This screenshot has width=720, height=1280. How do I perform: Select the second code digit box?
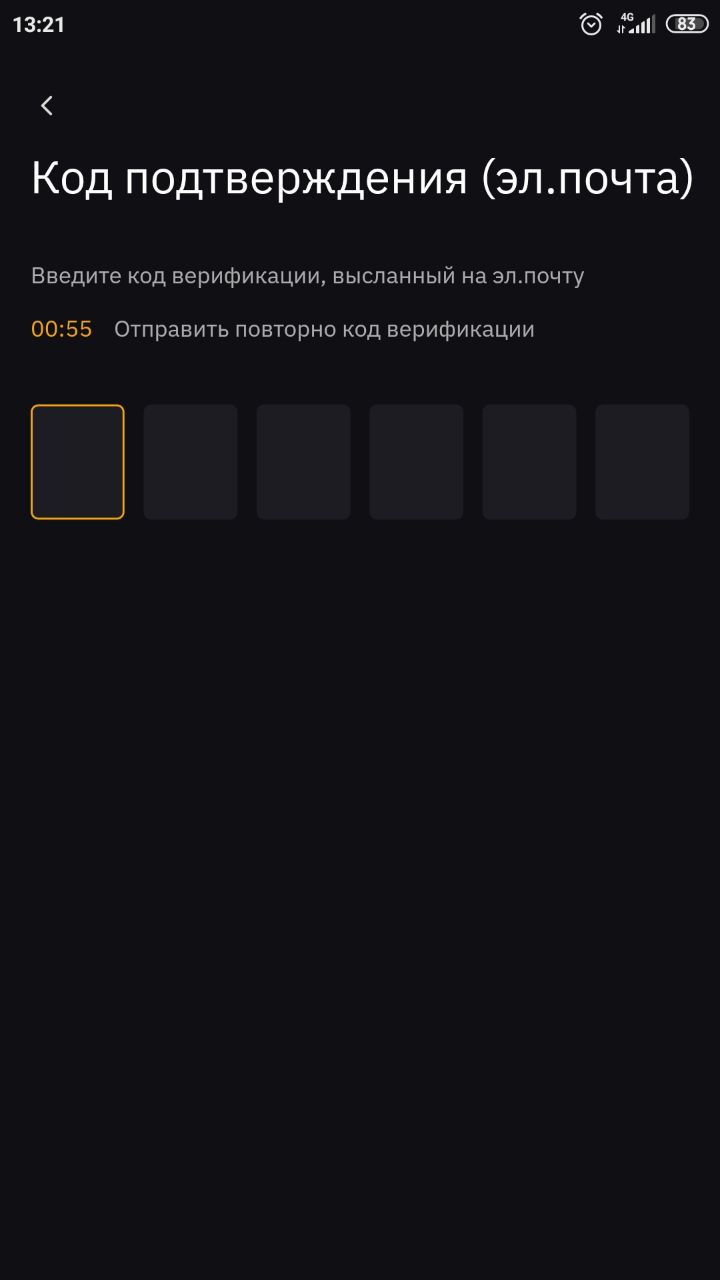[191, 462]
